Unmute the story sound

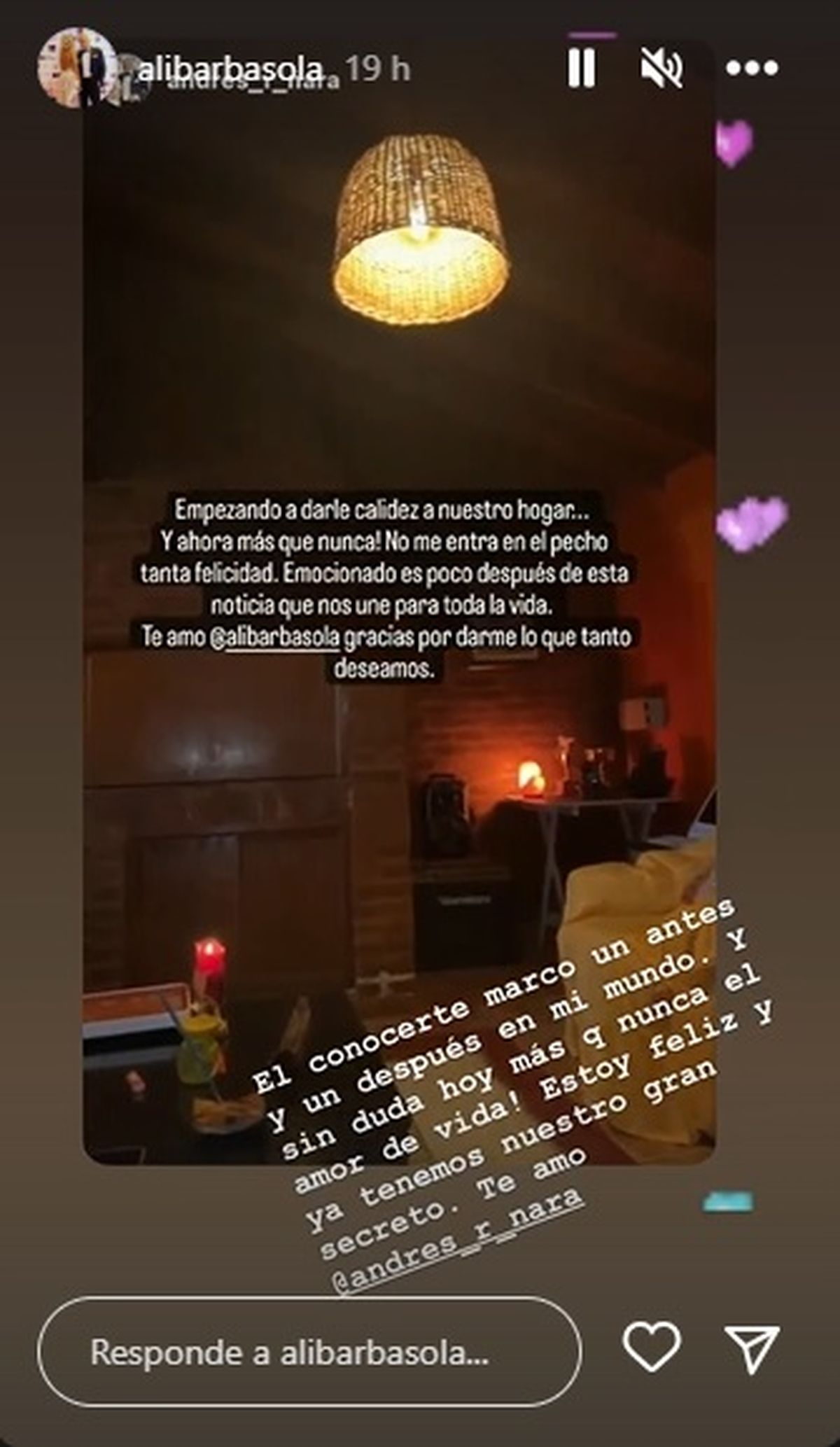tap(661, 68)
